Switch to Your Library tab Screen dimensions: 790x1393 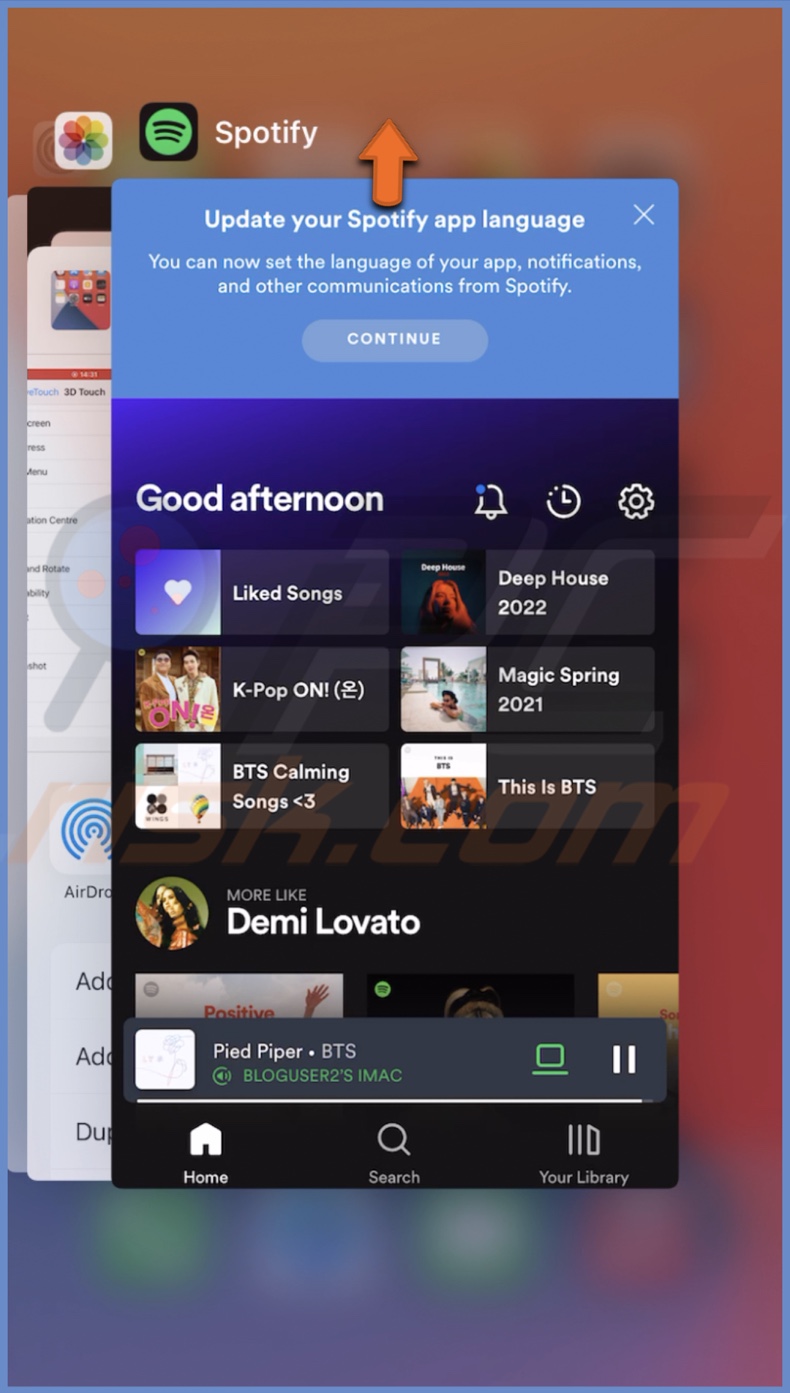click(x=583, y=1153)
